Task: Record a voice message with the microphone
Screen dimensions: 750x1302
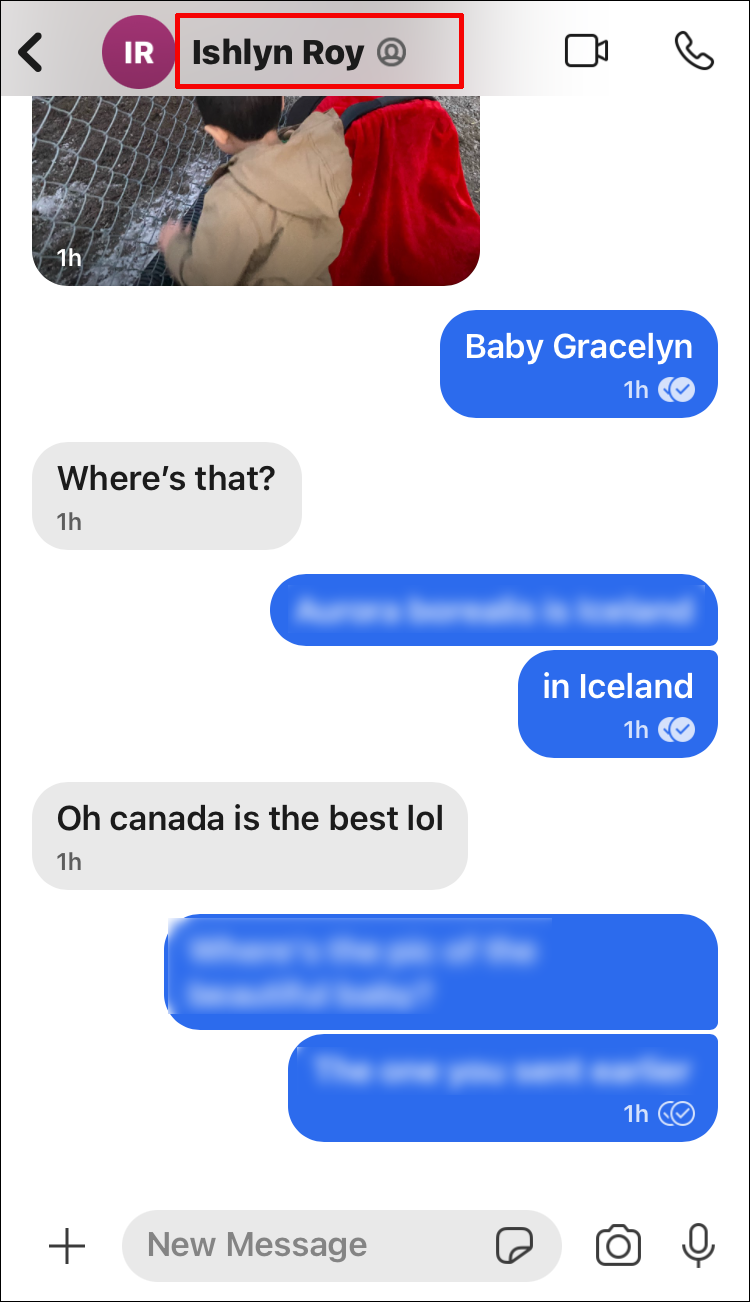Action: click(x=698, y=1246)
